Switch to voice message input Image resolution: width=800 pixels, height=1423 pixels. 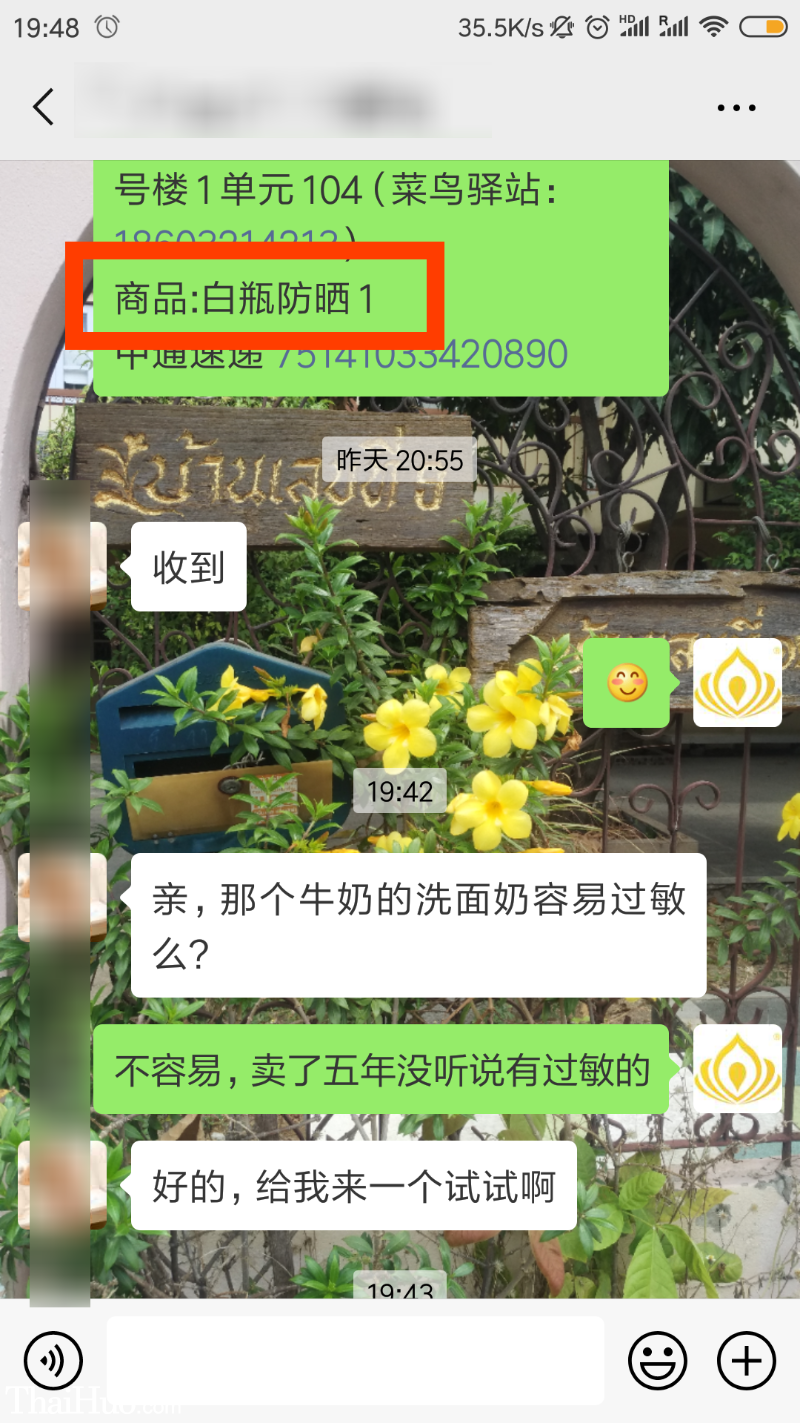(x=52, y=1360)
